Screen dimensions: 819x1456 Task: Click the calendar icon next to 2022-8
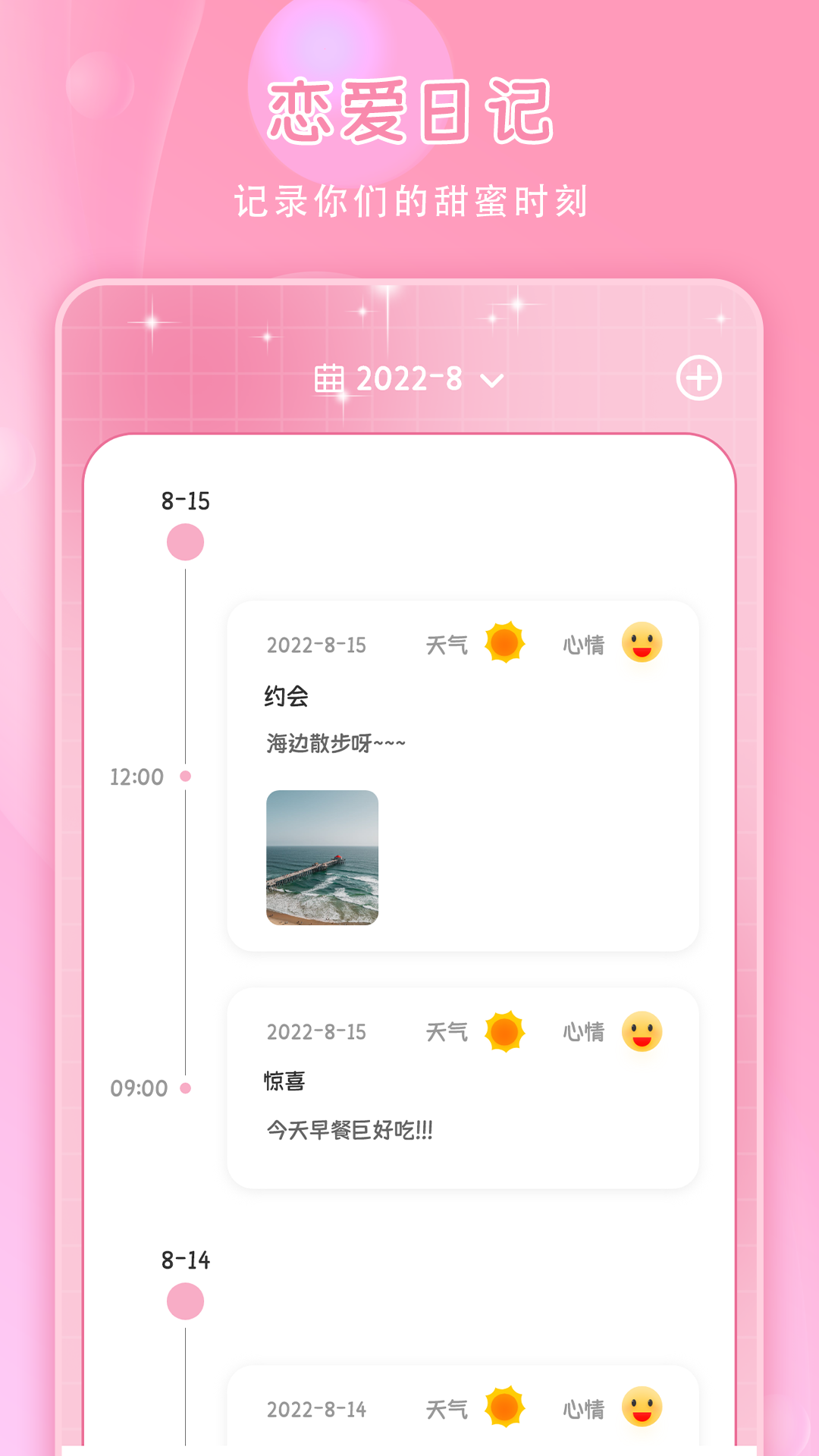coord(330,379)
